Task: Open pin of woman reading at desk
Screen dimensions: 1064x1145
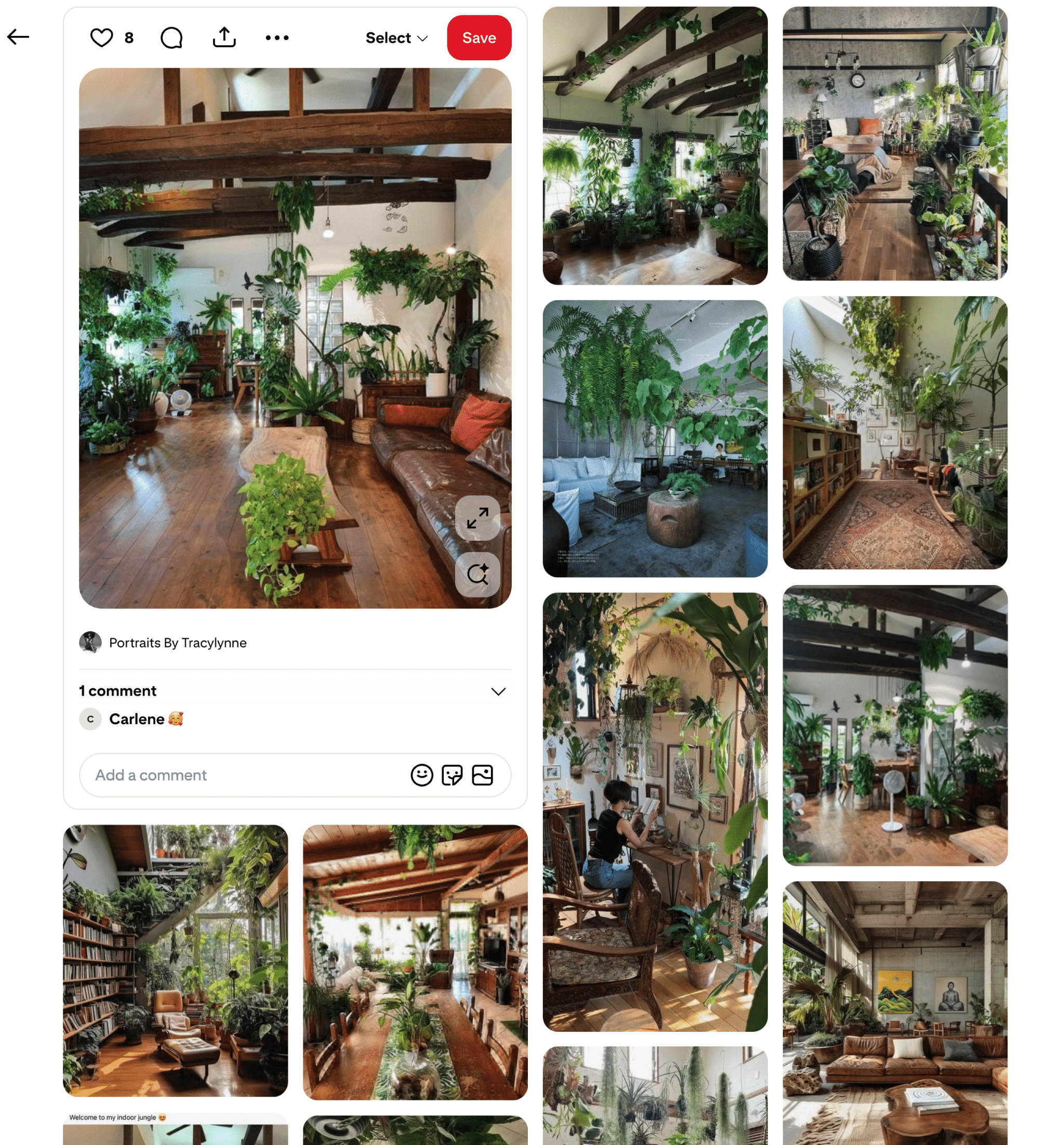Action: [655, 811]
